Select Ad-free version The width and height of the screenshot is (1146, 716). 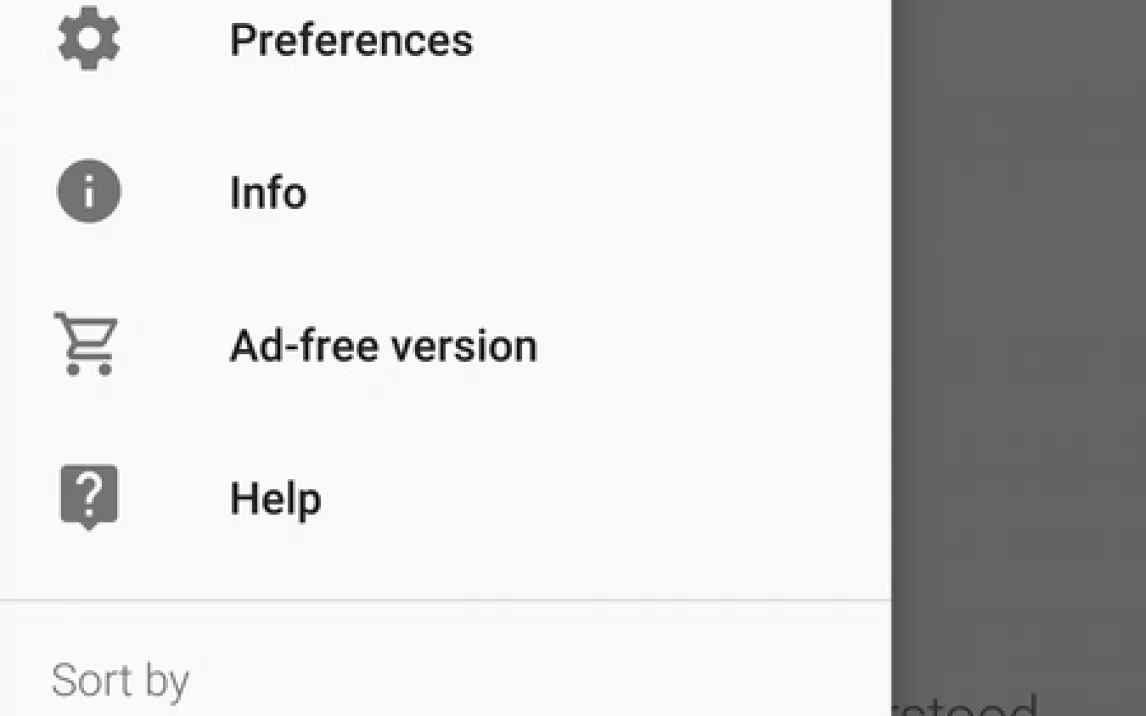coord(383,346)
